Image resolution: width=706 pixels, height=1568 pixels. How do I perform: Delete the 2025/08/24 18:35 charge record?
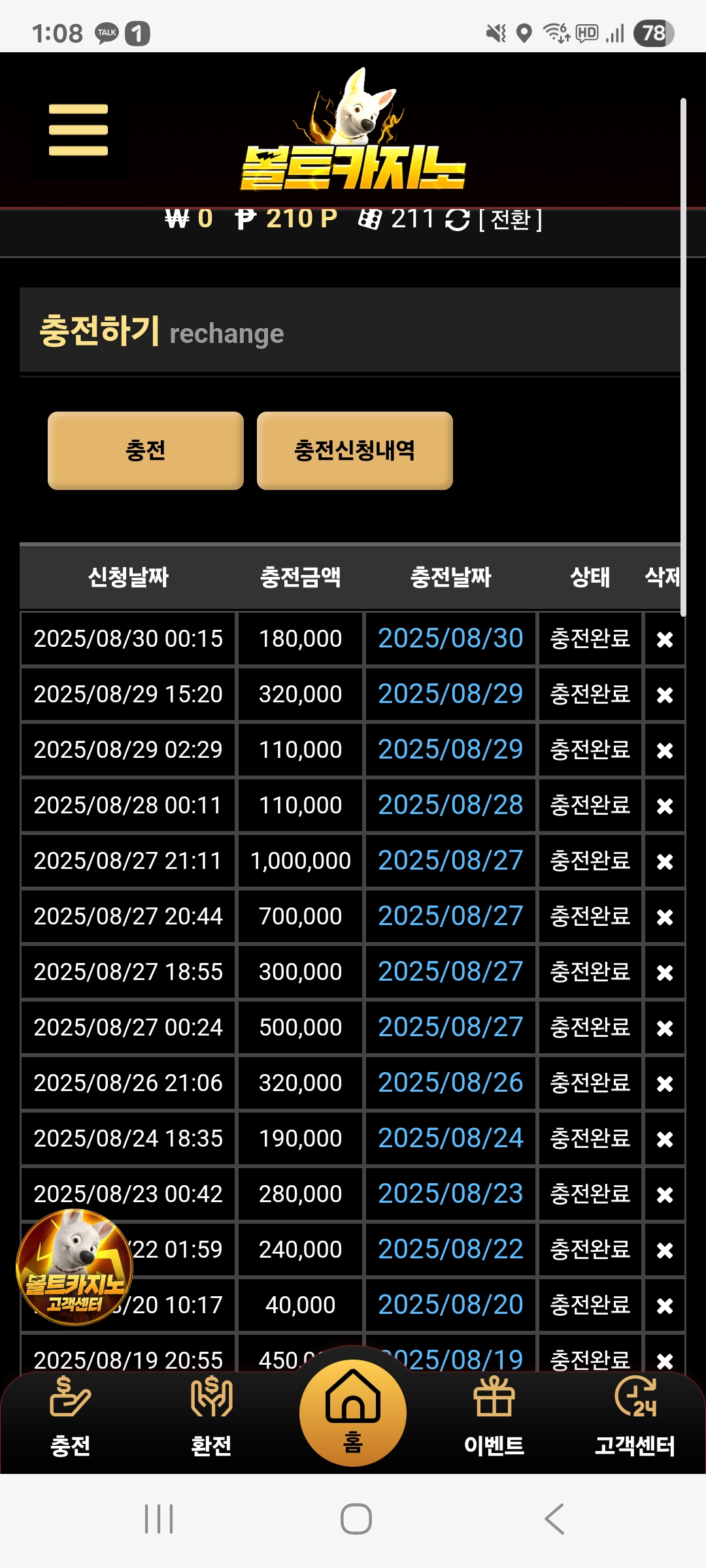coord(664,1139)
